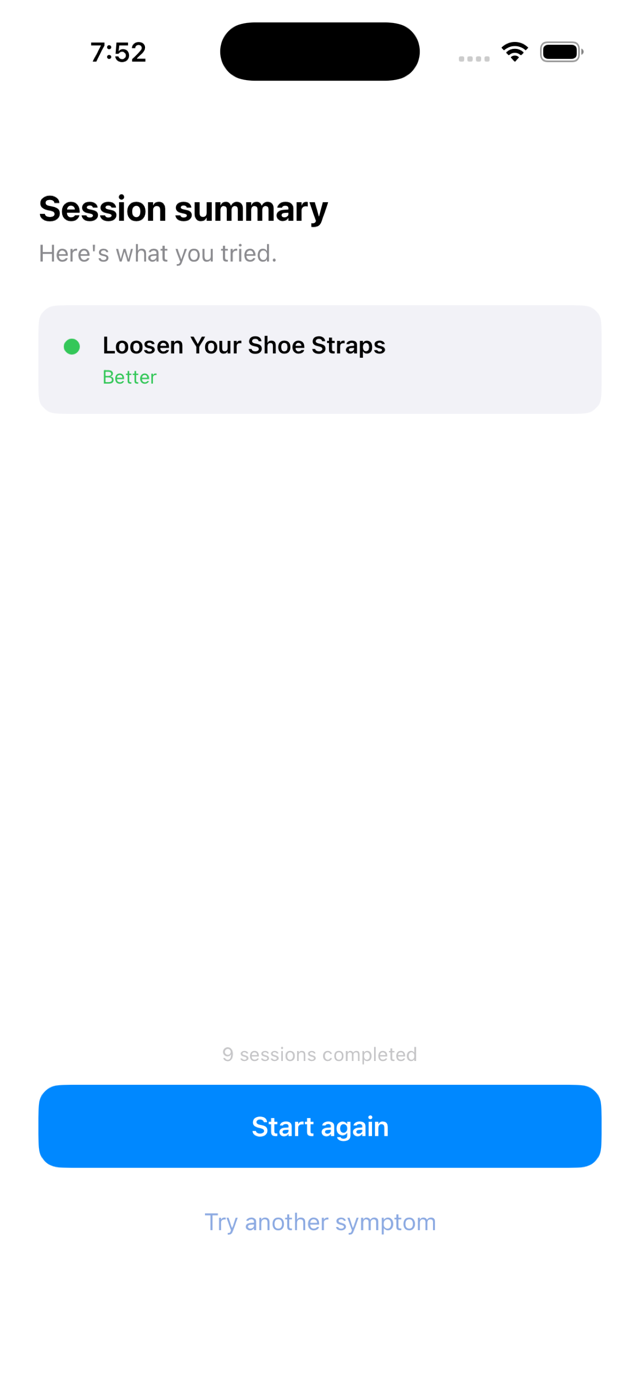Tap the Start again button
This screenshot has height=1387, width=640.
320,1126
